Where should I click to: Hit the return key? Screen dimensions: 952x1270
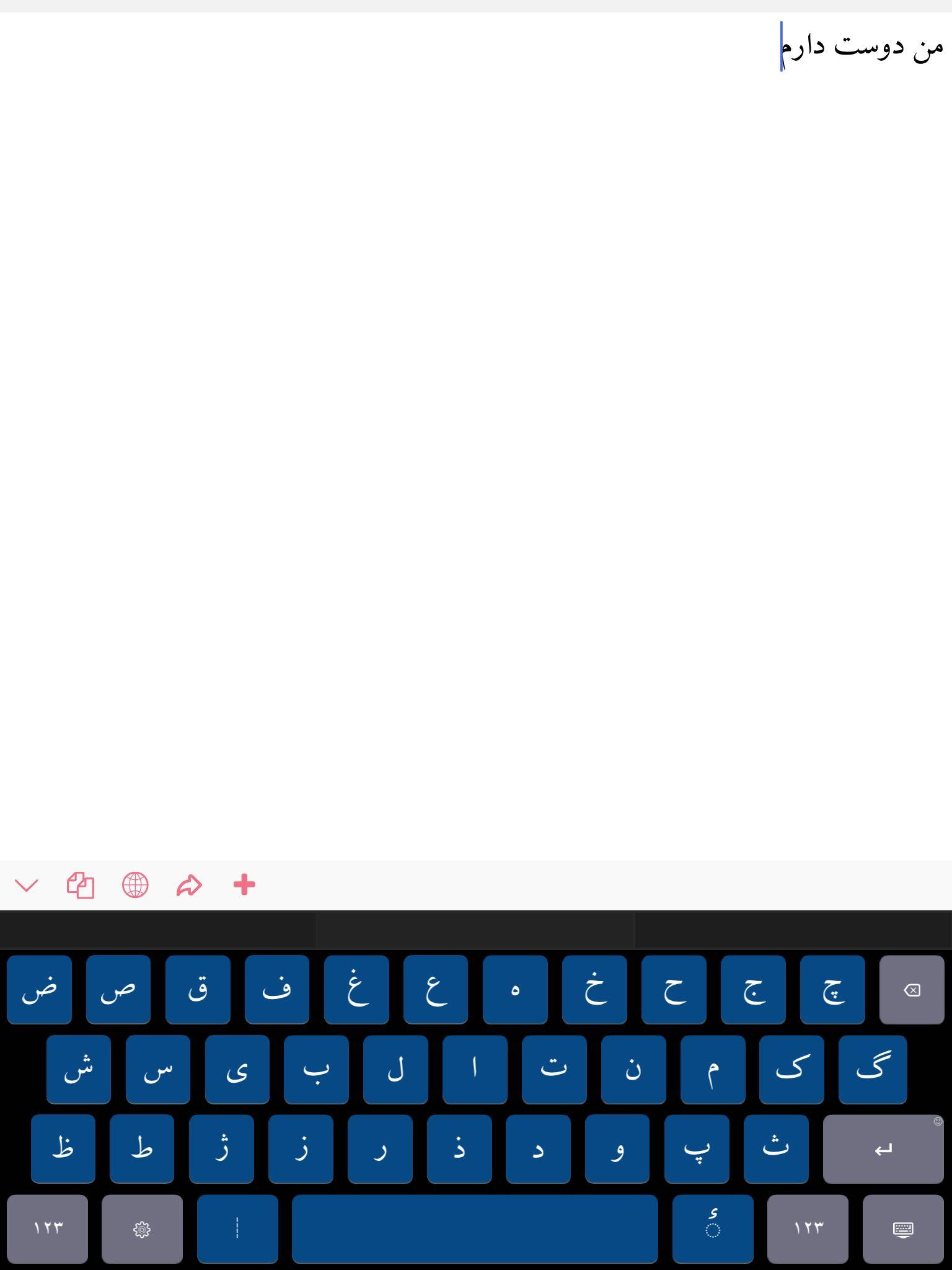coord(883,1148)
